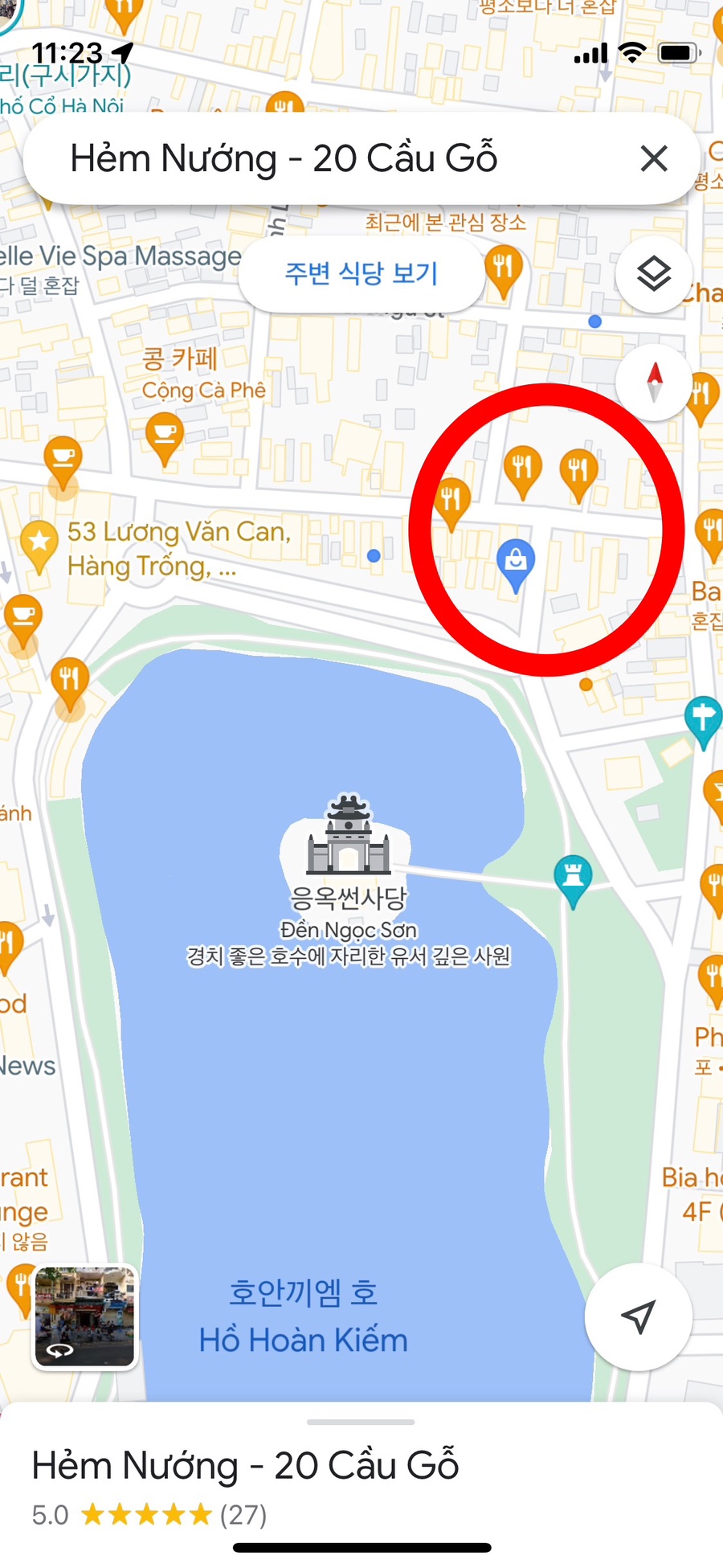Open the map layers button
Viewport: 723px width, 1568px height.
pyautogui.click(x=654, y=274)
